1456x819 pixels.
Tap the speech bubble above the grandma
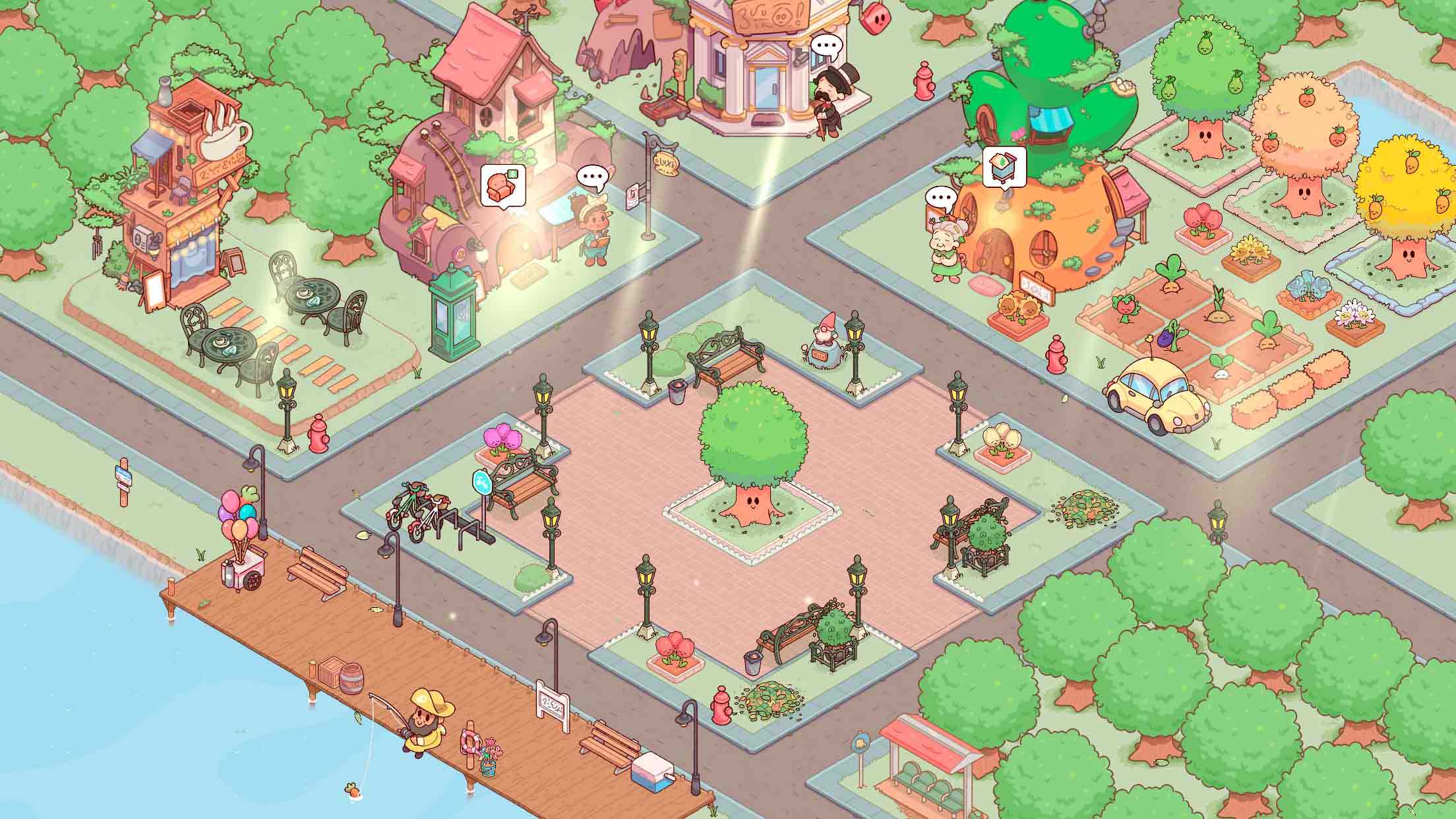(940, 197)
